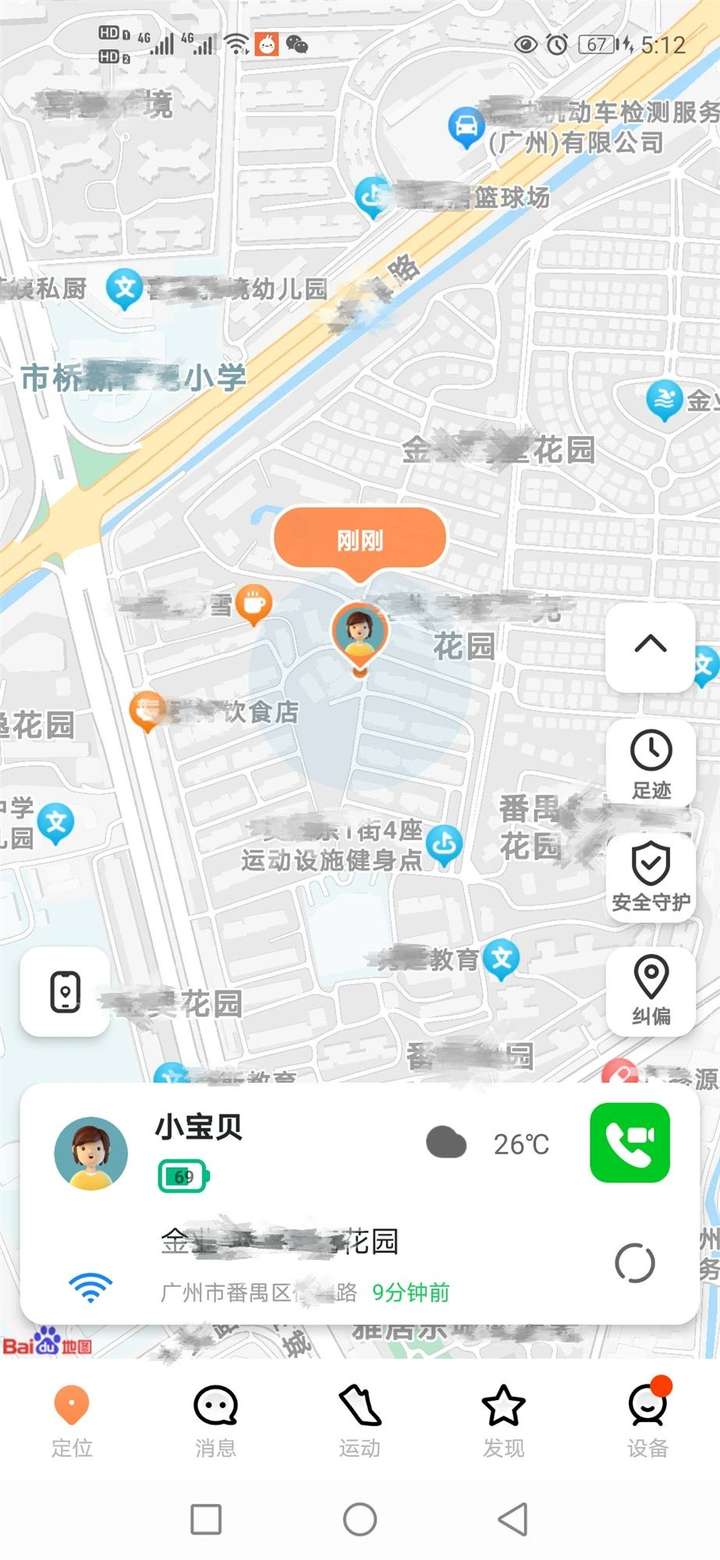
Task: Tap 纠偏 to correct location
Action: pyautogui.click(x=650, y=991)
